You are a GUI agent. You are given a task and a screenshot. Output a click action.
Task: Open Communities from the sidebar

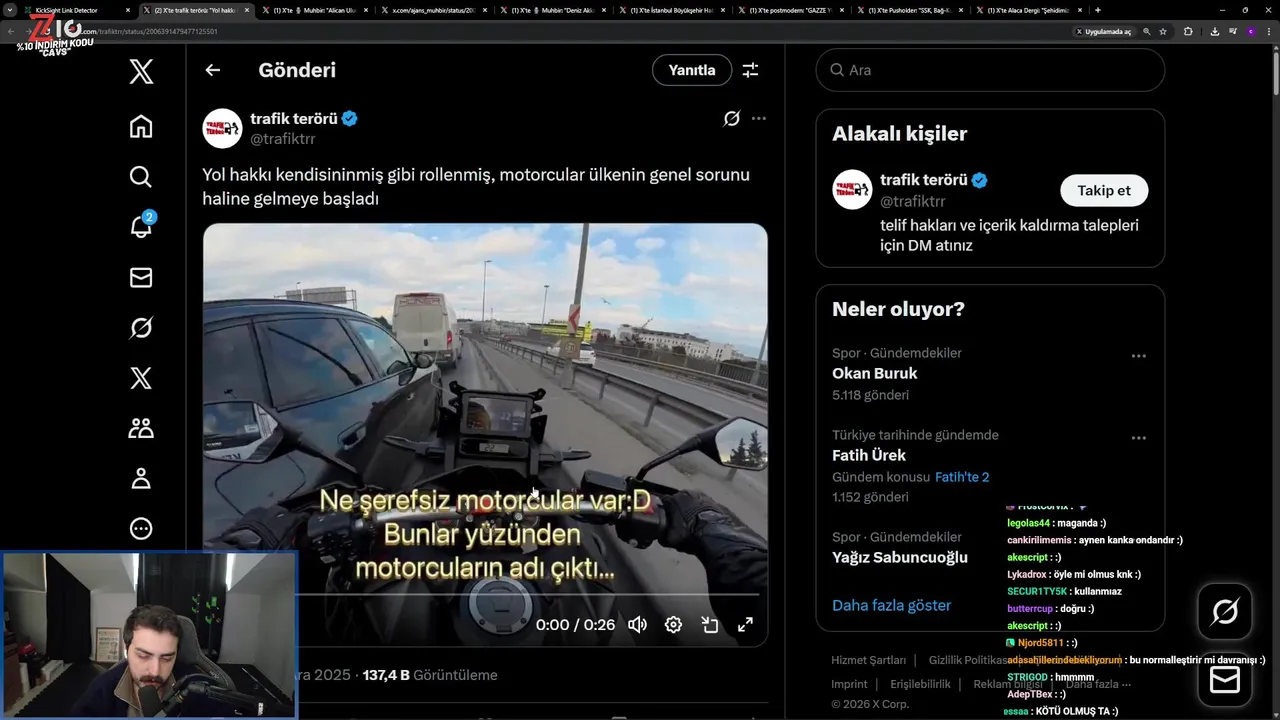[x=141, y=428]
